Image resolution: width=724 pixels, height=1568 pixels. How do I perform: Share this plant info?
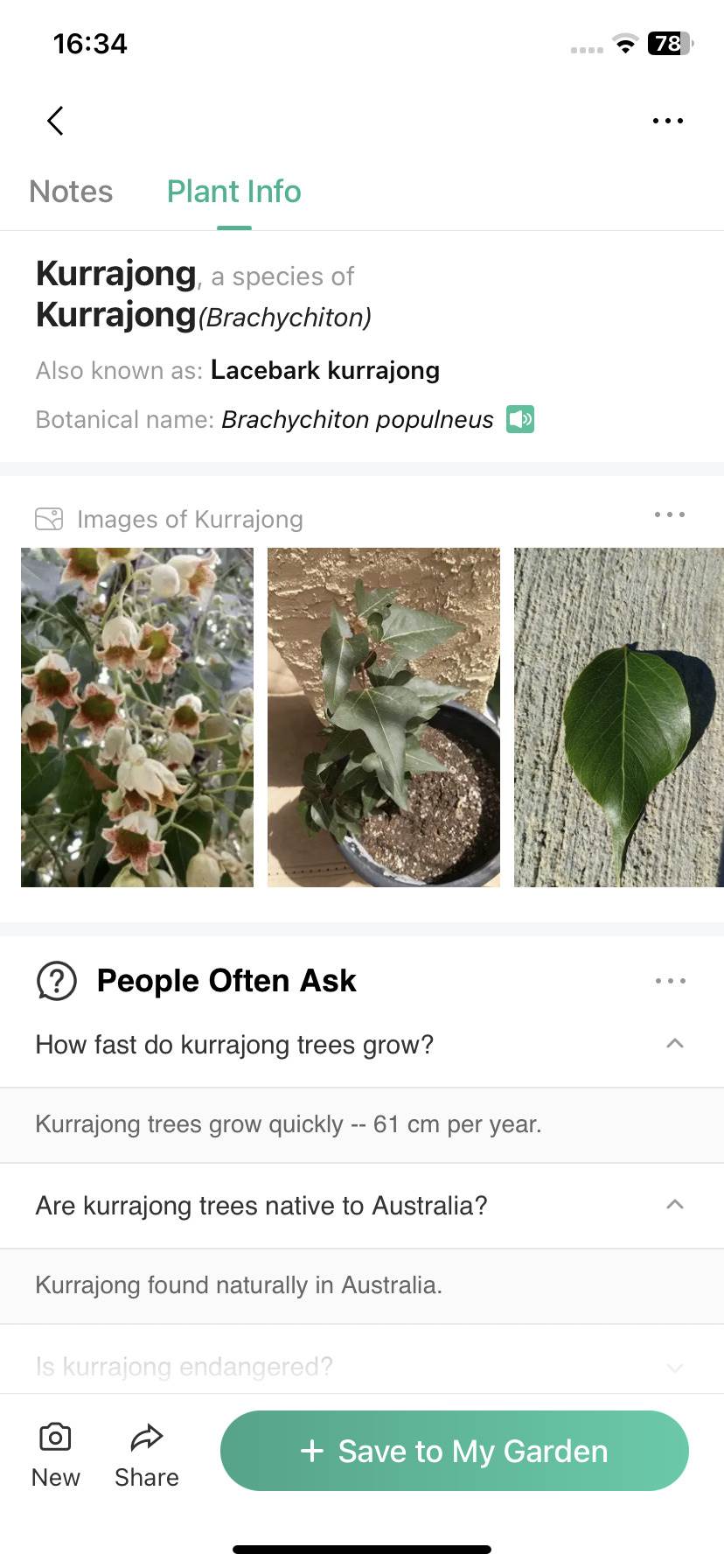tap(147, 1454)
